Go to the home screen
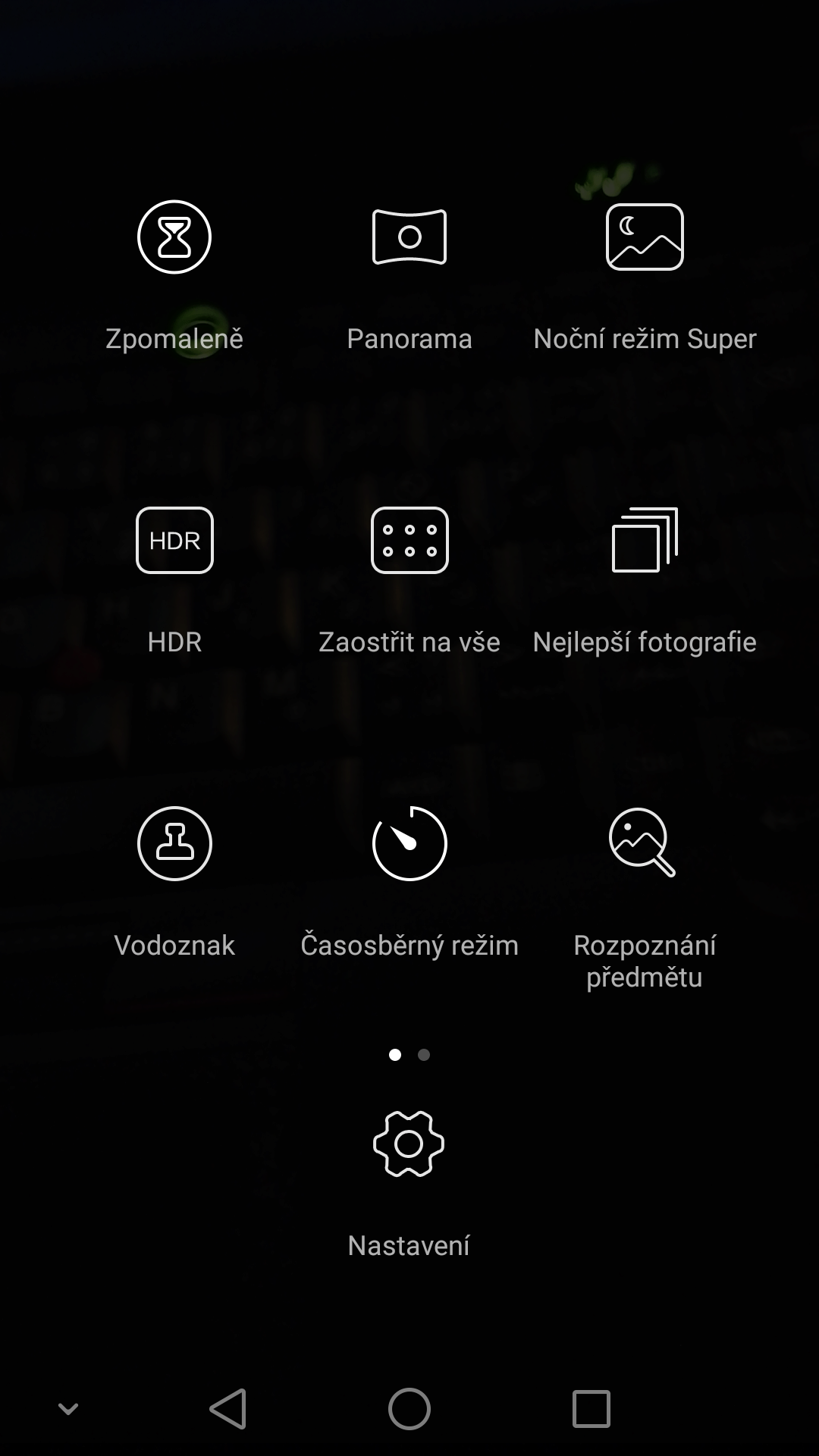The width and height of the screenshot is (819, 1456). [x=409, y=1409]
